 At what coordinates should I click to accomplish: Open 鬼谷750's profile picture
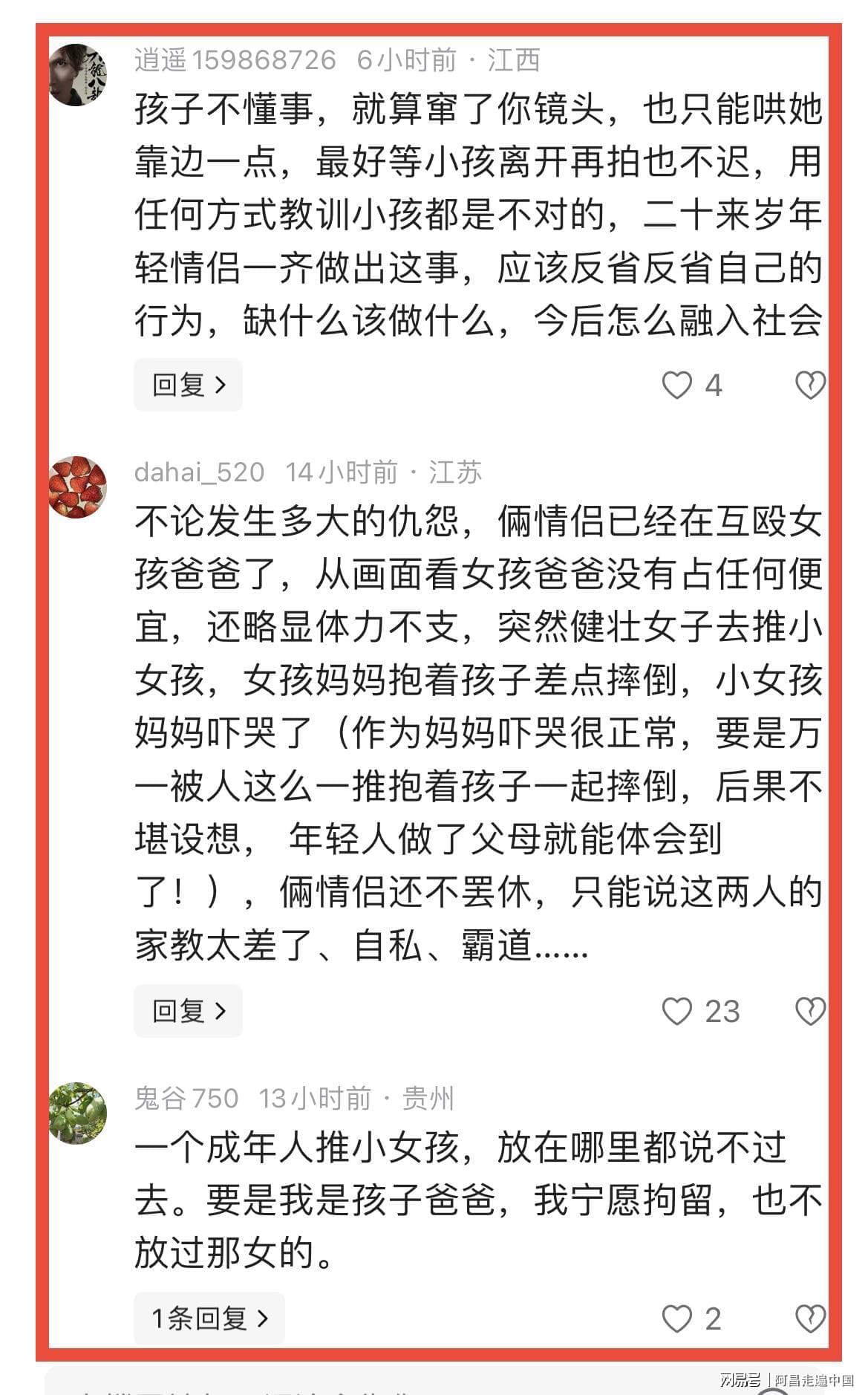(x=78, y=1113)
